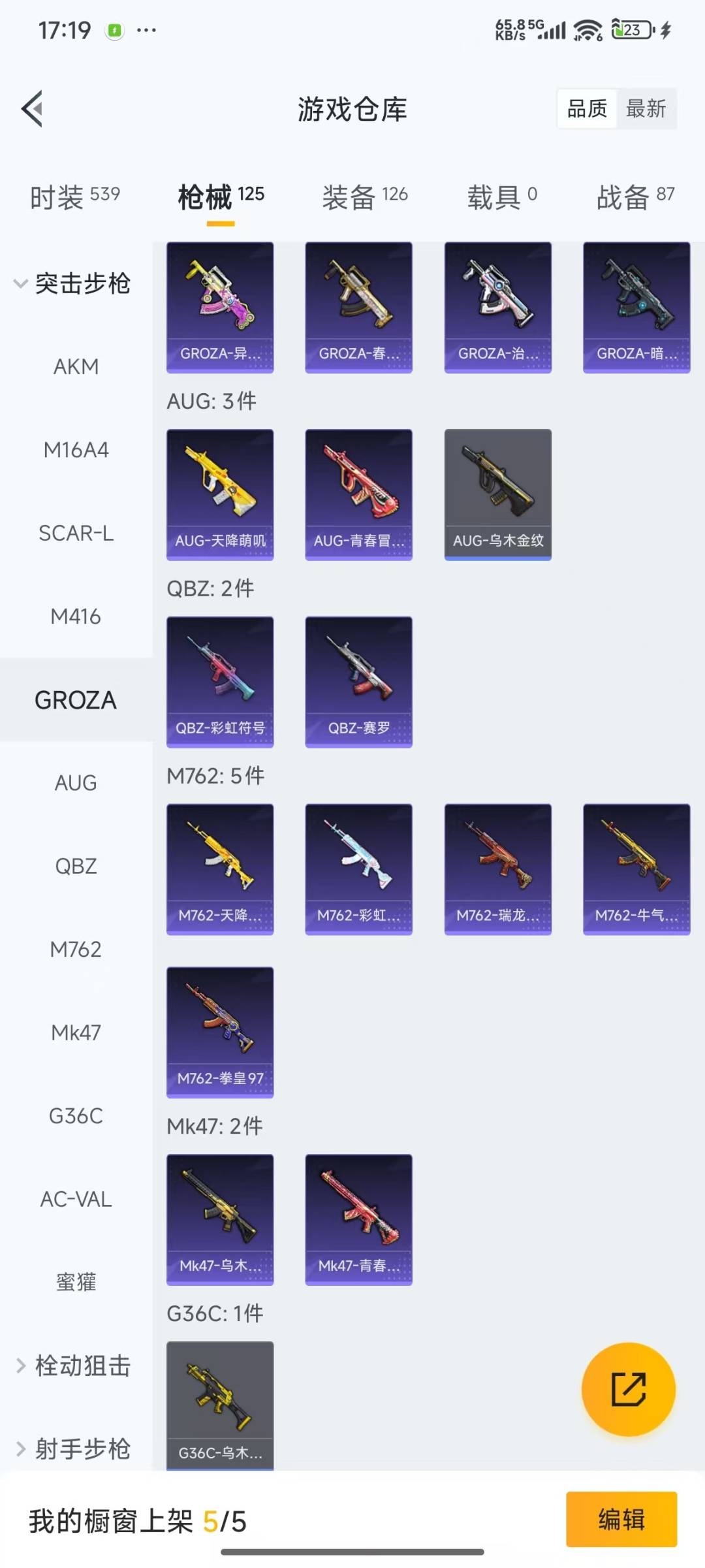Expand the 射手步枪 category
This screenshot has height=1568, width=705.
pos(73,1448)
